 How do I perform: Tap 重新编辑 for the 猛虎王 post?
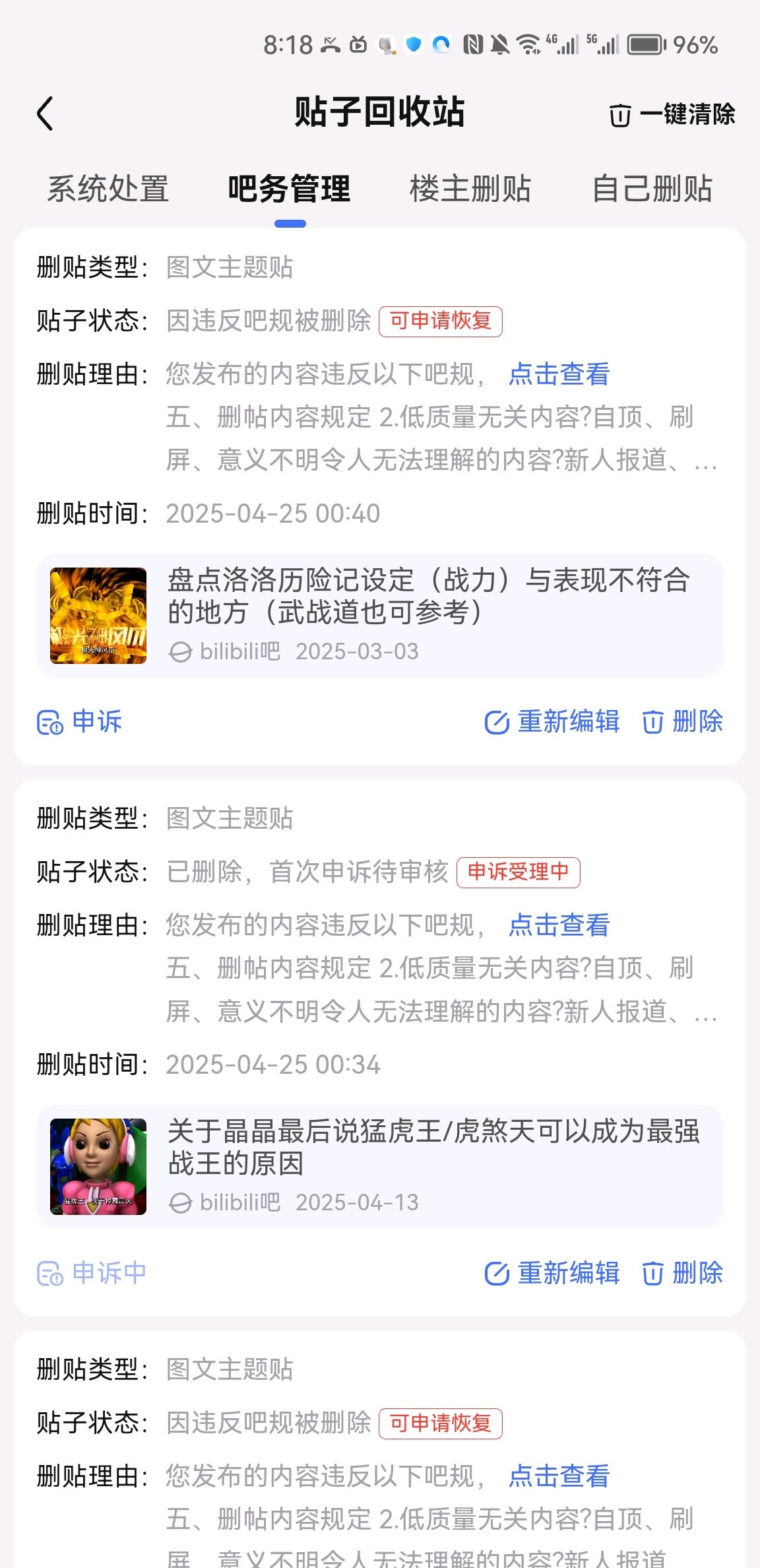pos(553,1272)
